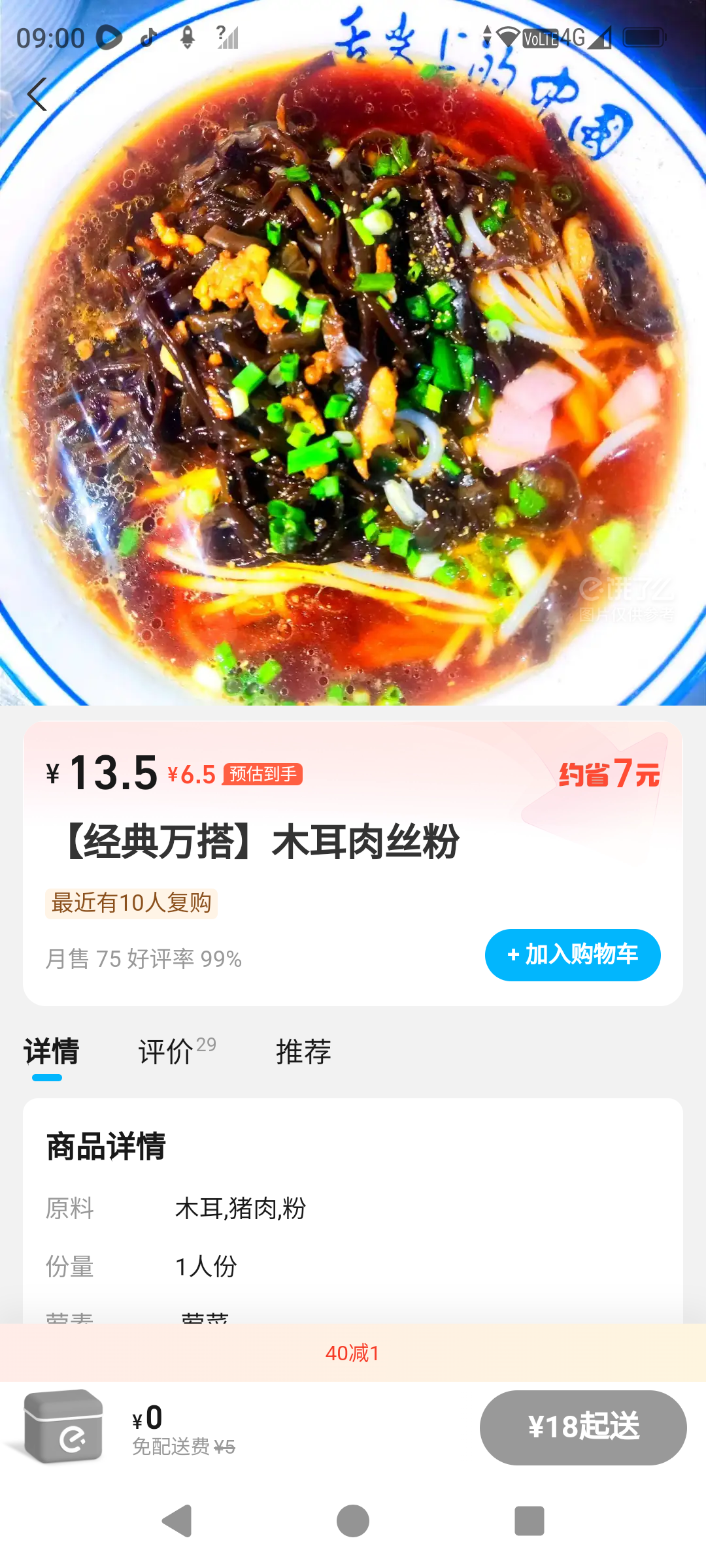This screenshot has width=706, height=1568.
Task: Add 木耳肉丝粉 to cart with 加入购物车
Action: coord(572,955)
